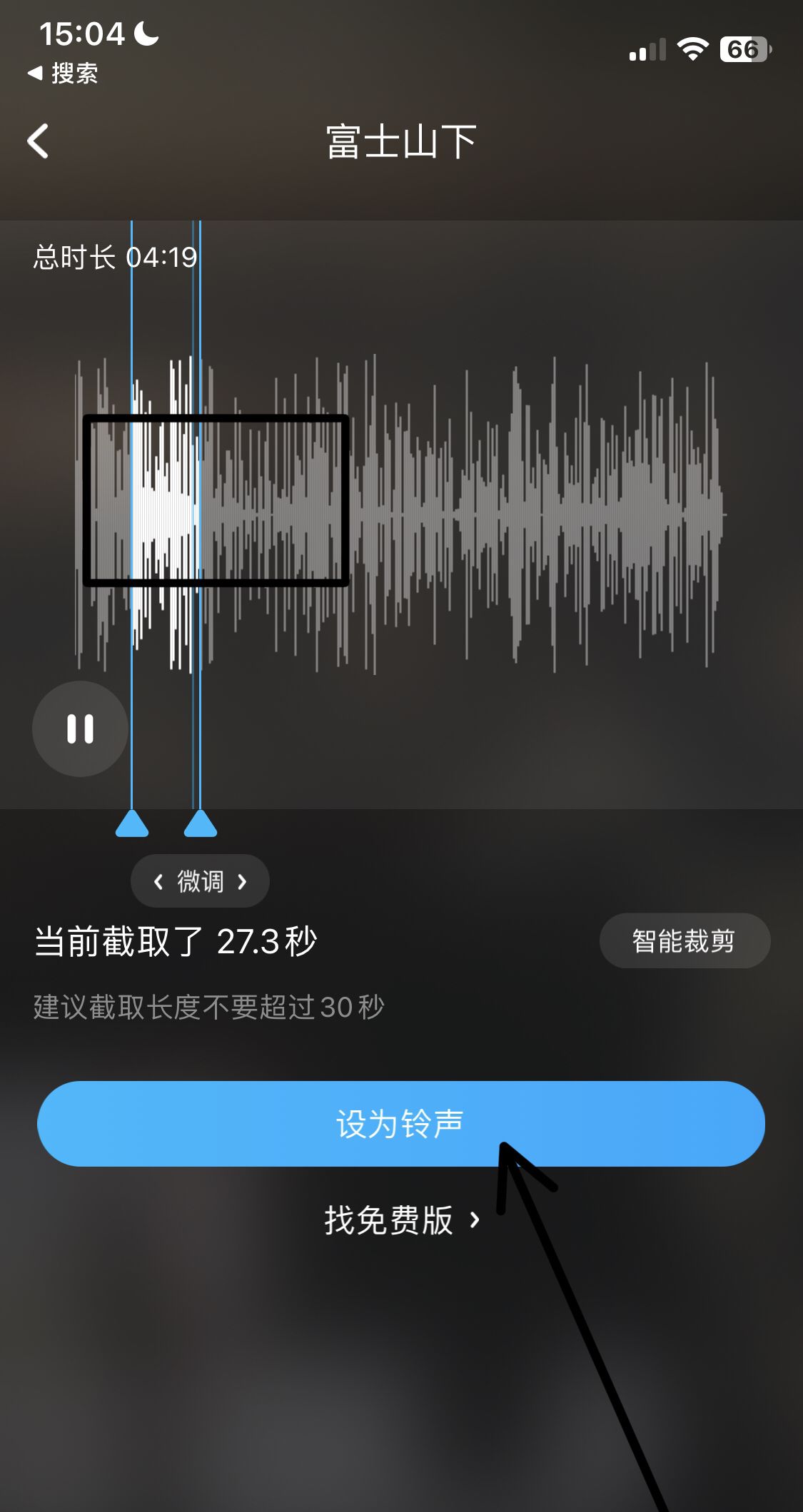Tap the 微调 fine-tune control
This screenshot has width=803, height=1512.
click(200, 881)
